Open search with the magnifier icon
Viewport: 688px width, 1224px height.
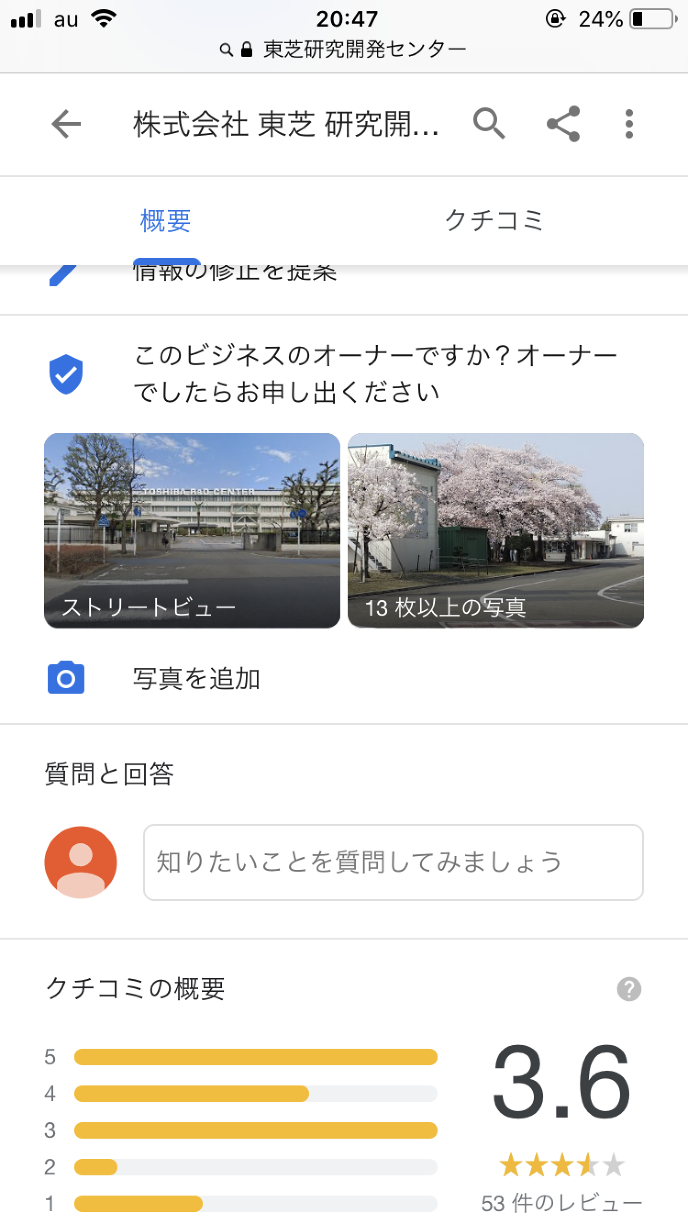489,124
